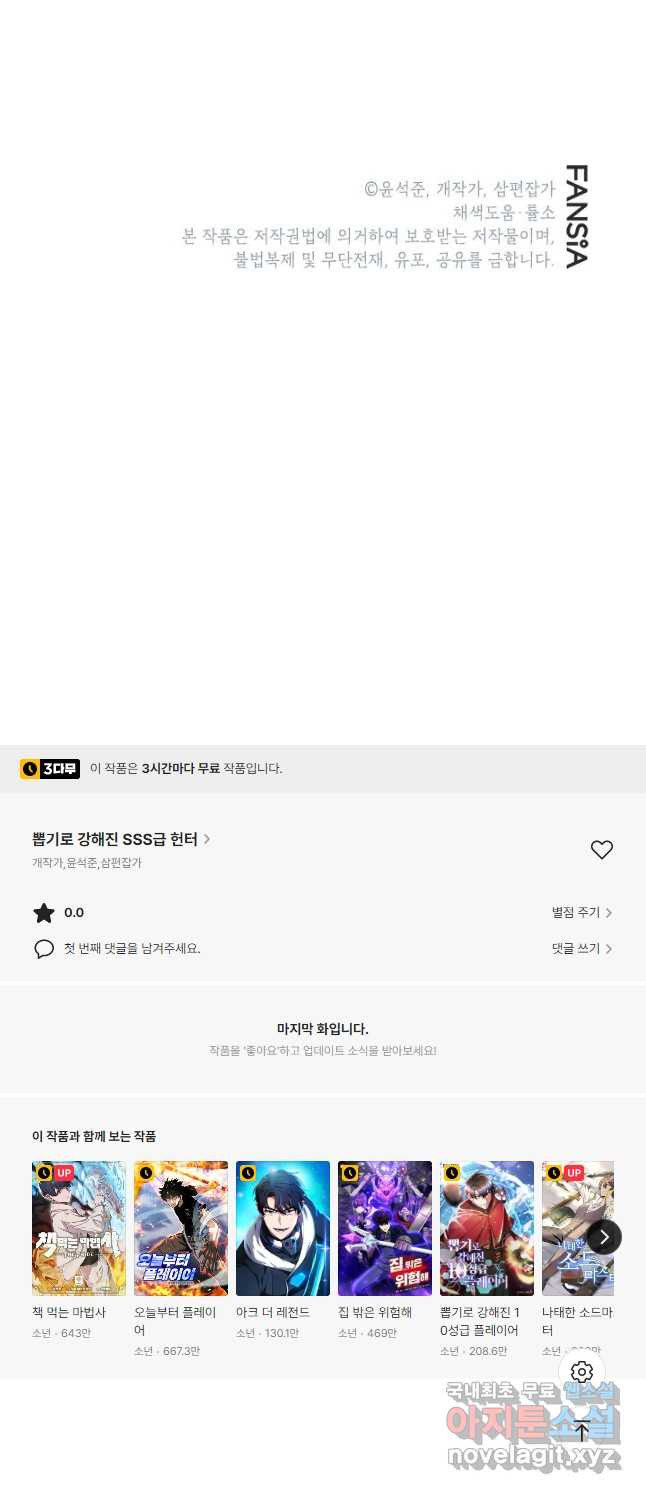Screen dimensions: 646x1494
Task: Open 오늘부터 플레이어 recommendation
Action: pos(181,1228)
